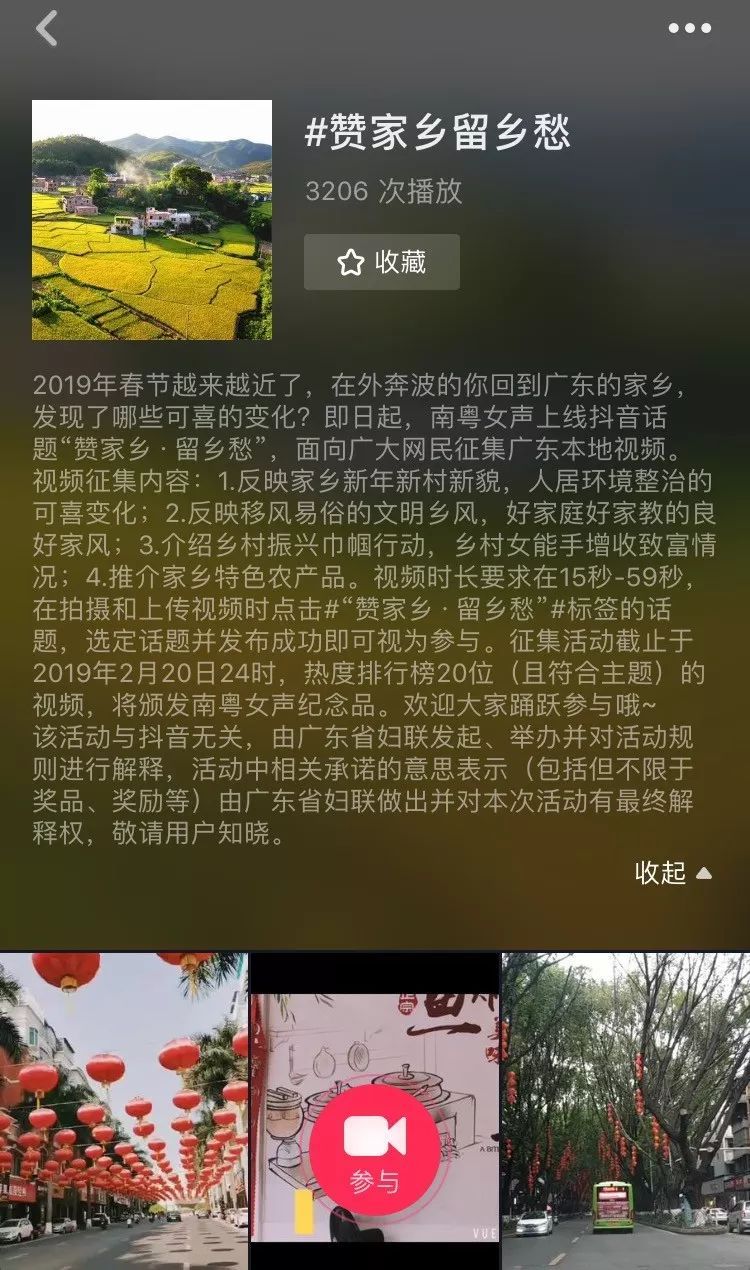Tap the 参与 camera button to join

coord(374,1151)
